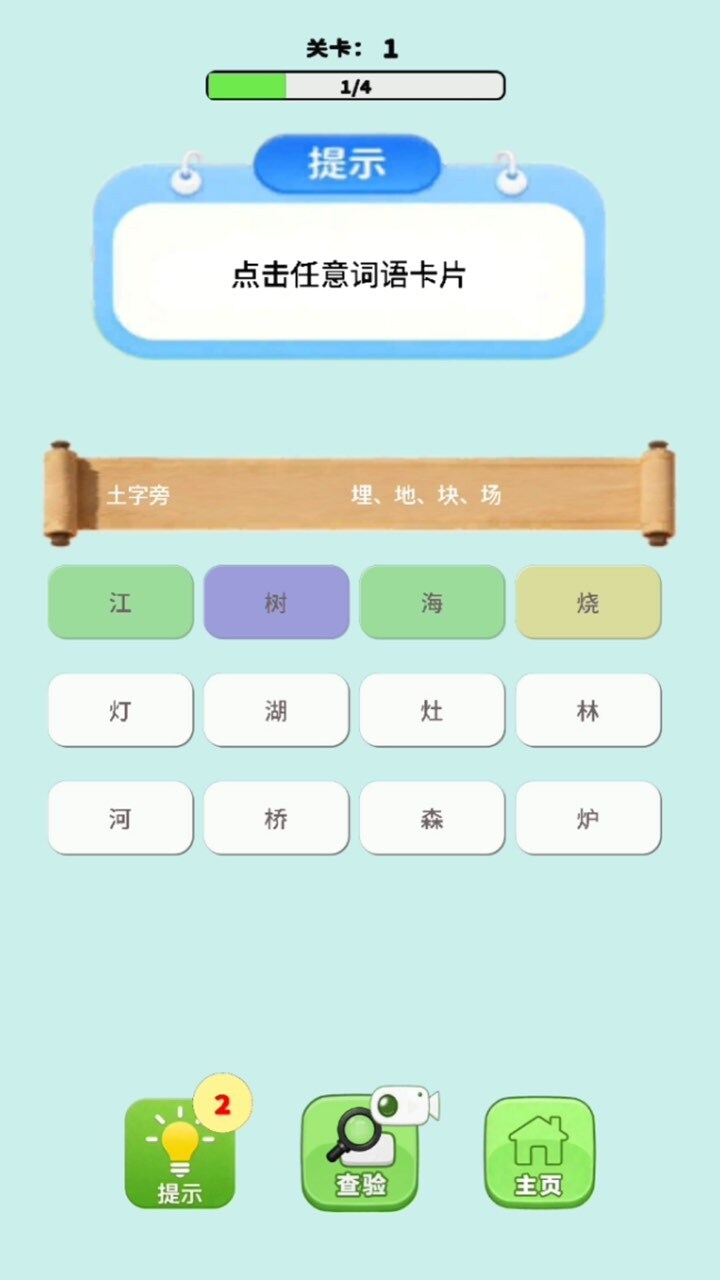Choose the 炉 card
The height and width of the screenshot is (1280, 720).
[588, 818]
